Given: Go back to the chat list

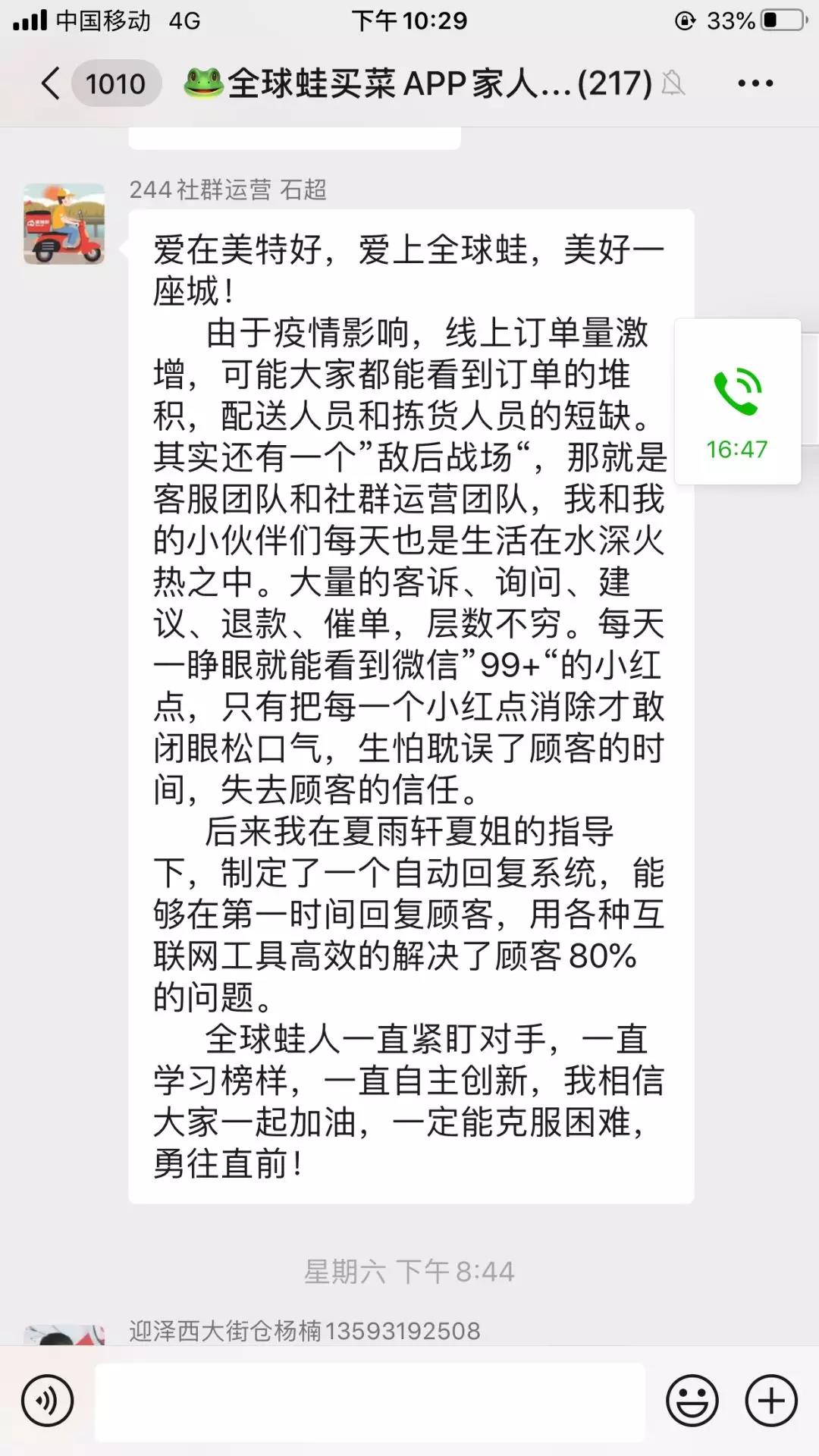Looking at the screenshot, I should tap(52, 83).
